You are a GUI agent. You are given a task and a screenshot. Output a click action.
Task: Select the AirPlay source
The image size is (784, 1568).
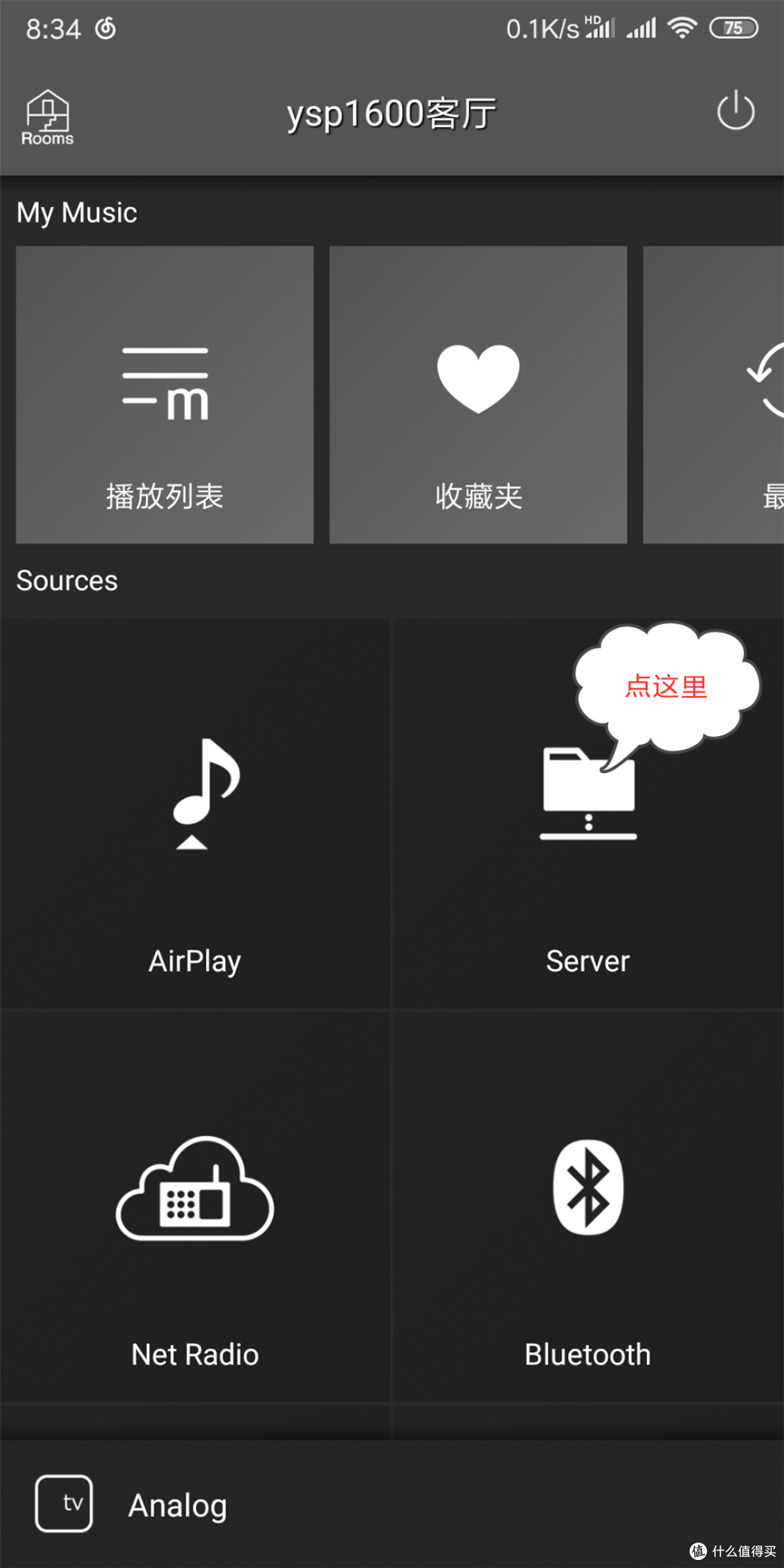coord(195,813)
